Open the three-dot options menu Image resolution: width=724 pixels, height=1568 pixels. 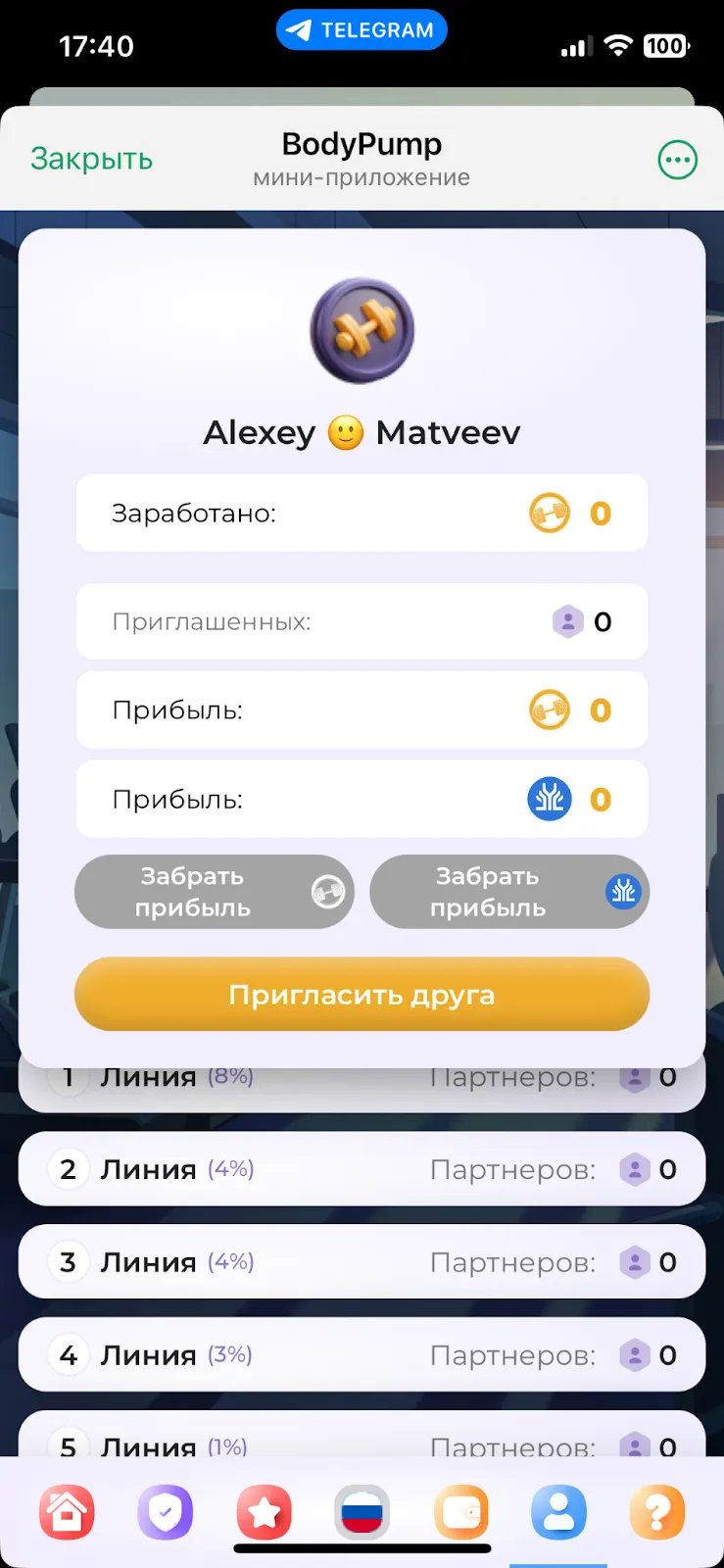pyautogui.click(x=677, y=160)
